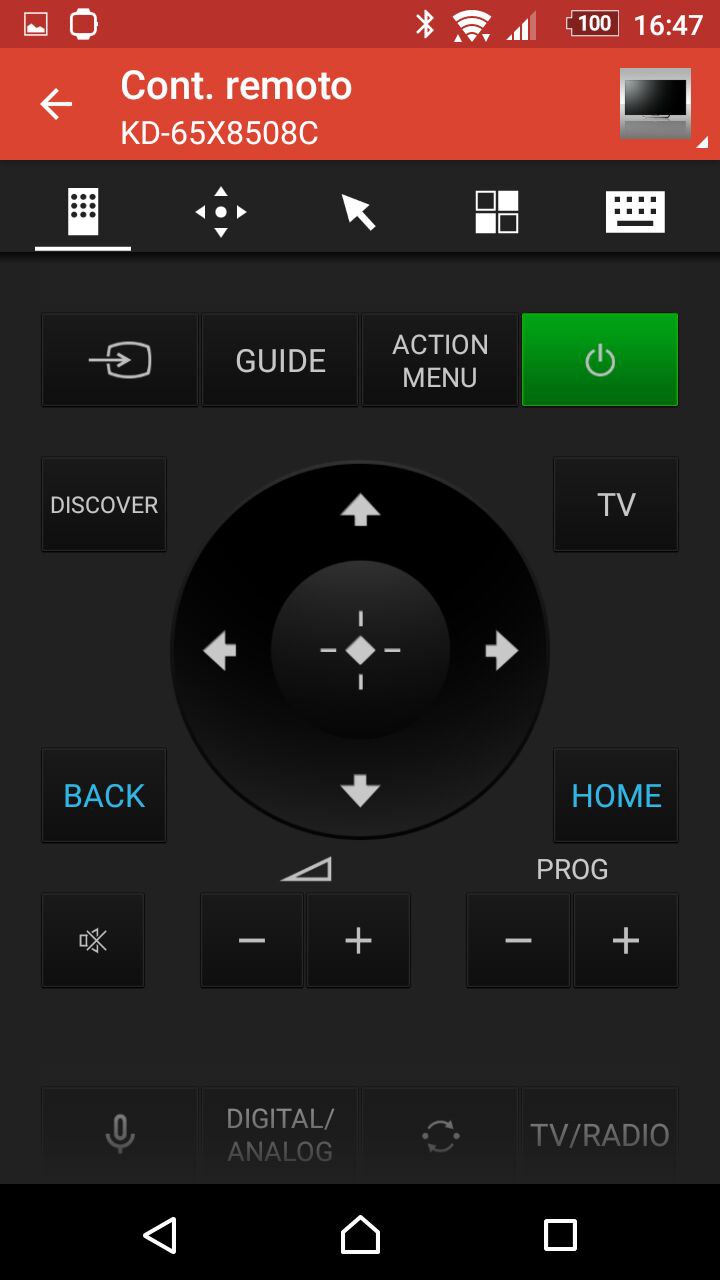Mute the TV sound
Viewport: 720px width, 1280px height.
pyautogui.click(x=93, y=940)
